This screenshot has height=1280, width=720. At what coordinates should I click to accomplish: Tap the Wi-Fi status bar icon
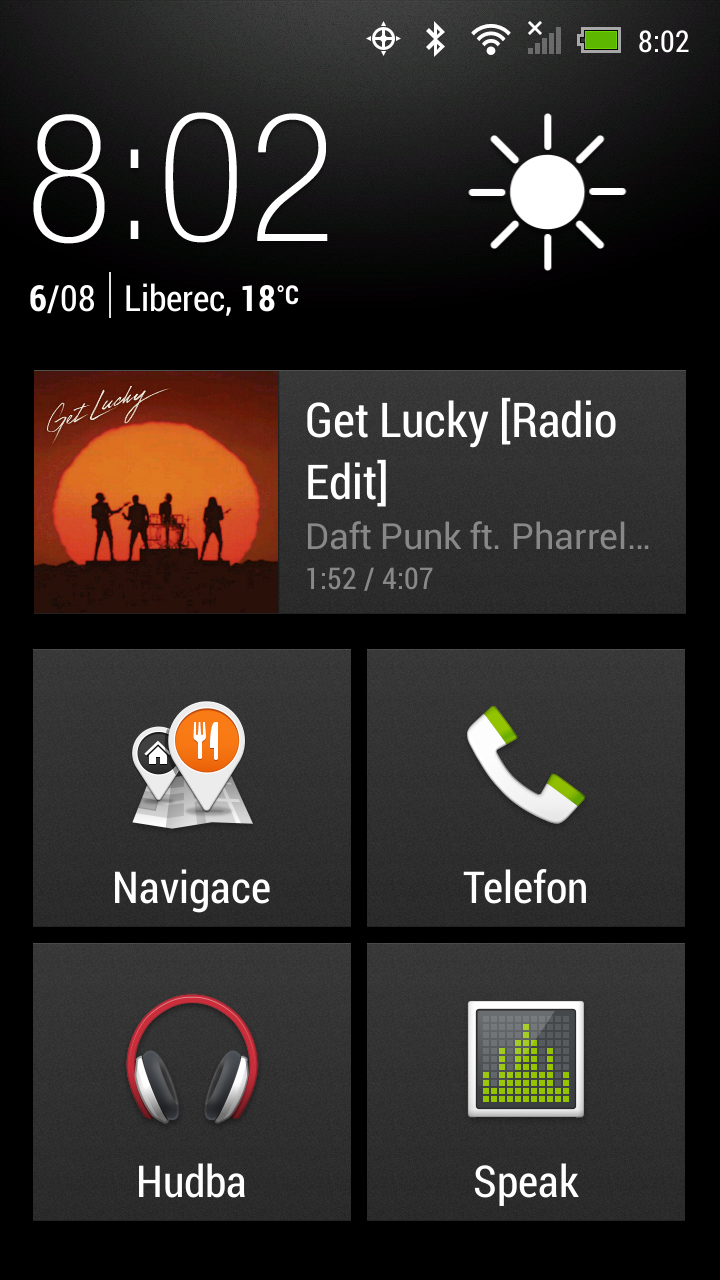pyautogui.click(x=492, y=40)
